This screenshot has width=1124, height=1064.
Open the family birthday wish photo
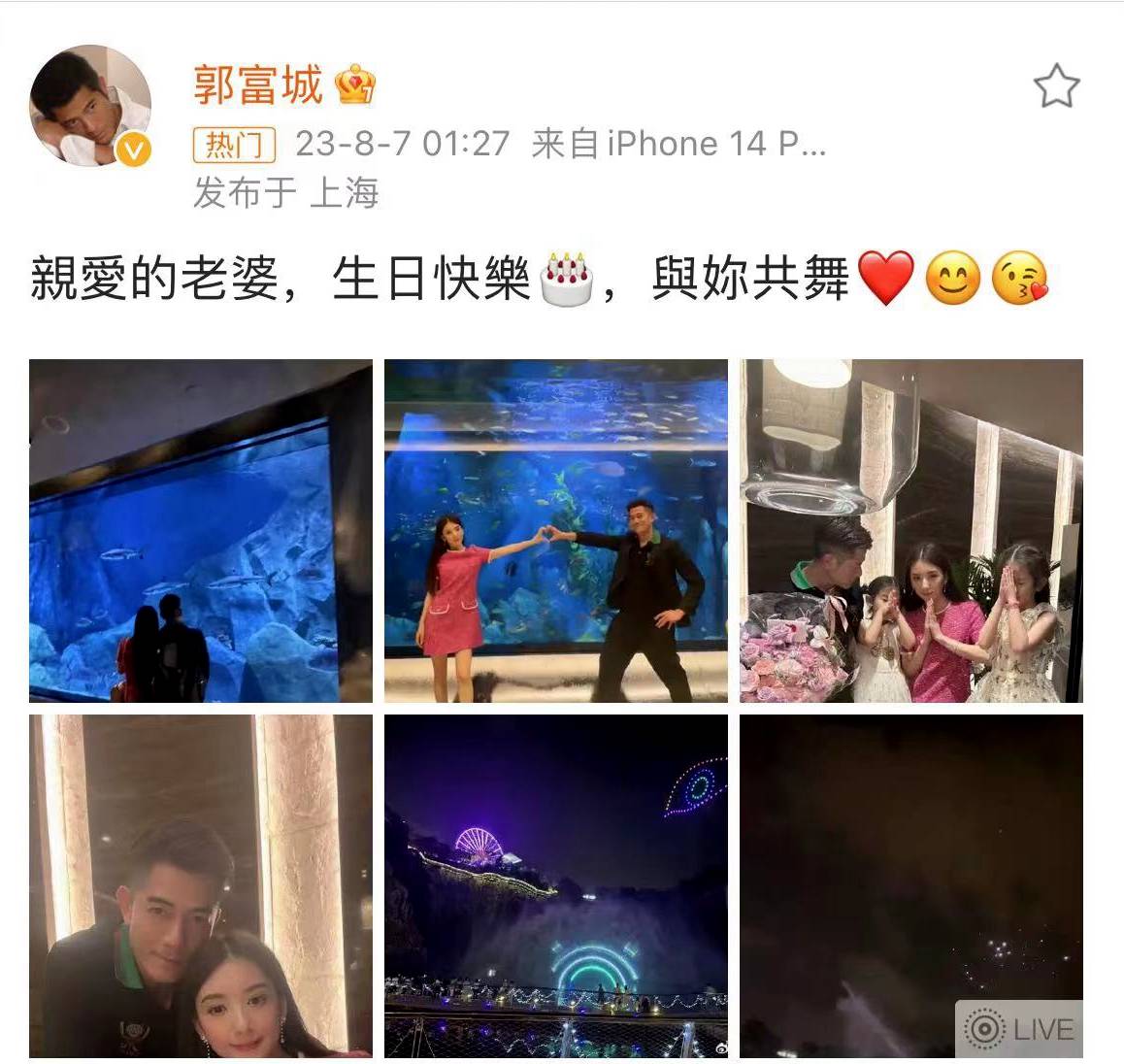pyautogui.click(x=910, y=531)
